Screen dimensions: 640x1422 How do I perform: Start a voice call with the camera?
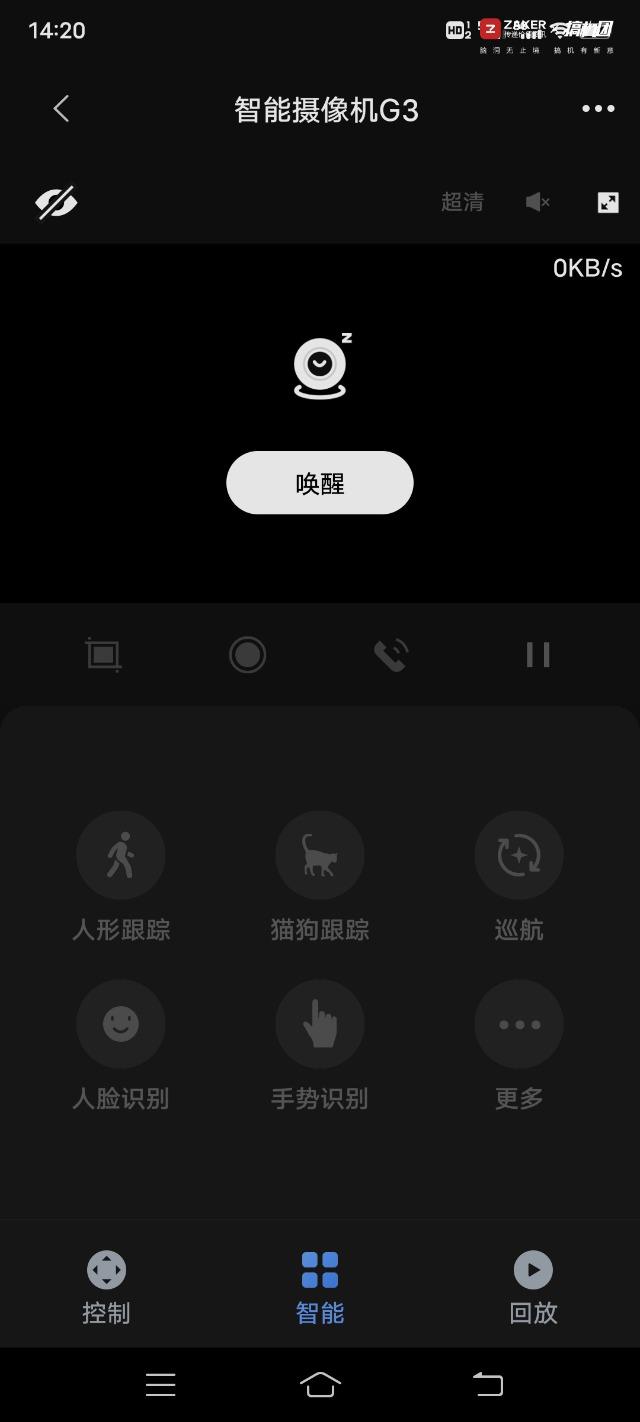click(391, 655)
